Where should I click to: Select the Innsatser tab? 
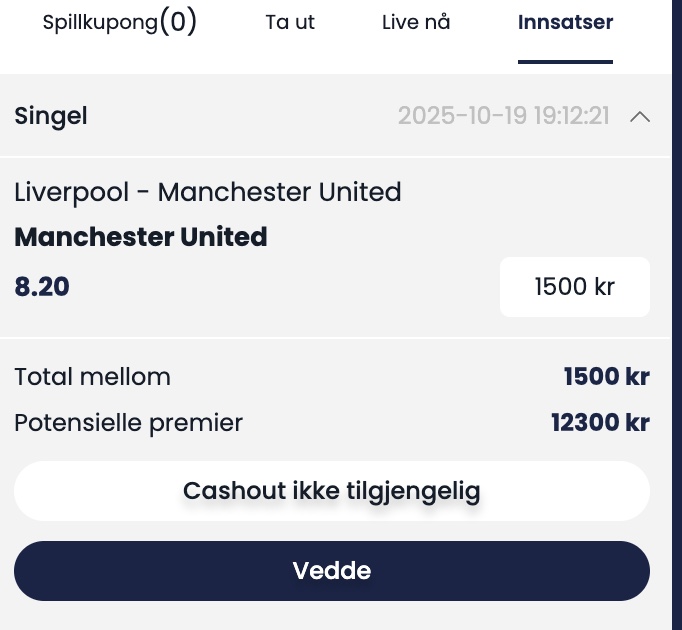pos(565,22)
